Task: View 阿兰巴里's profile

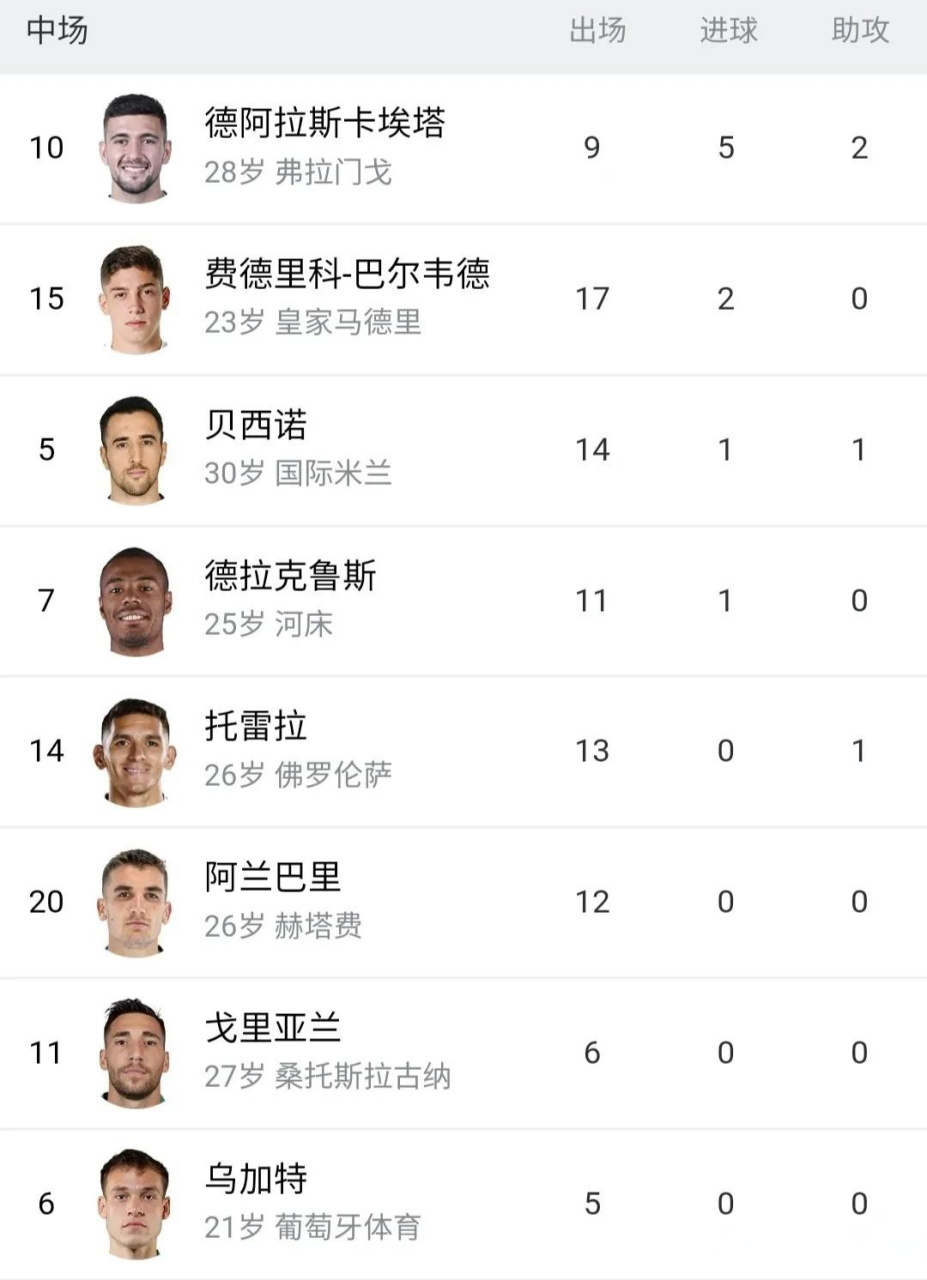Action: pyautogui.click(x=272, y=878)
